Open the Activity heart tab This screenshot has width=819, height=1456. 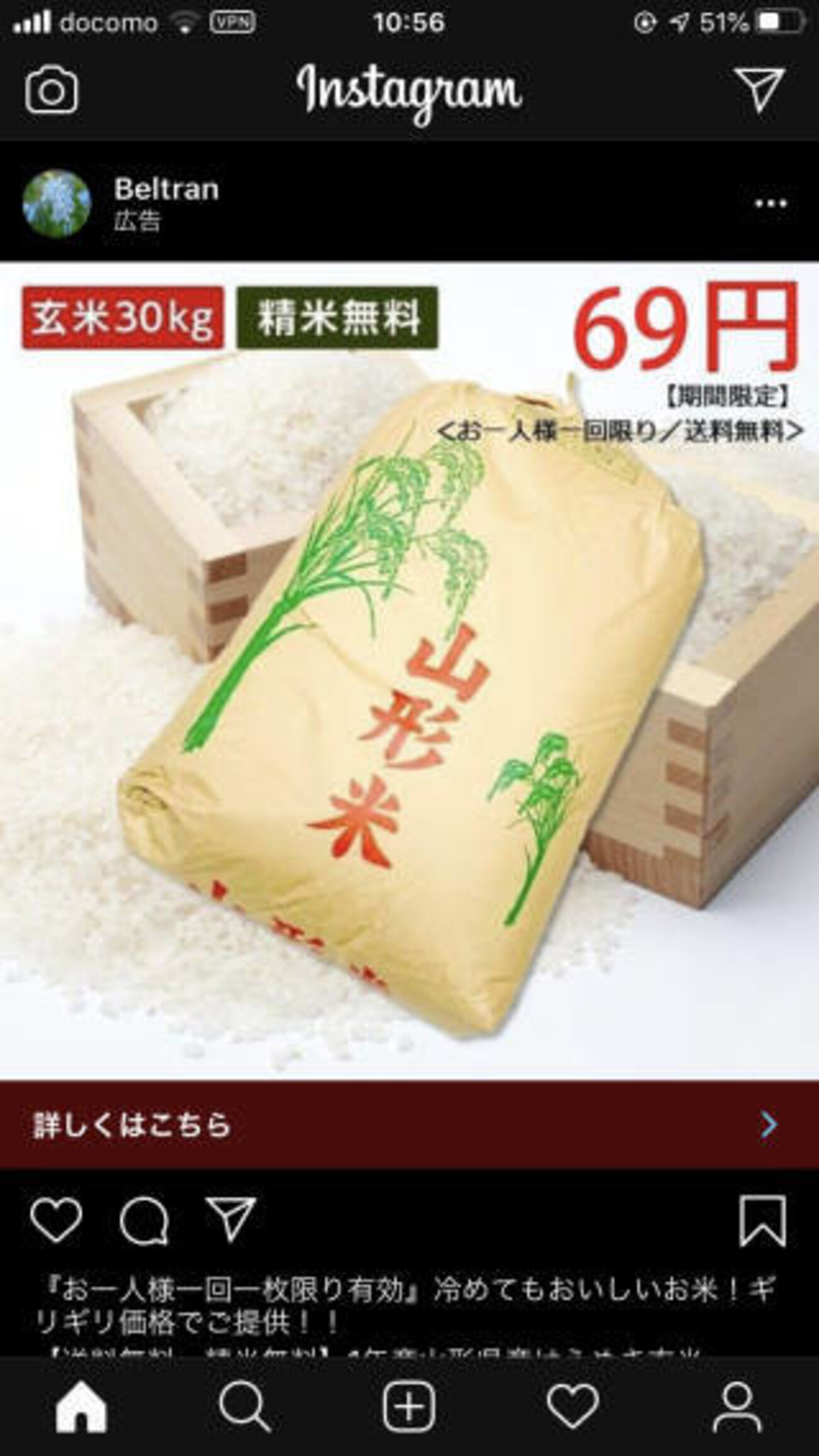pyautogui.click(x=573, y=1406)
